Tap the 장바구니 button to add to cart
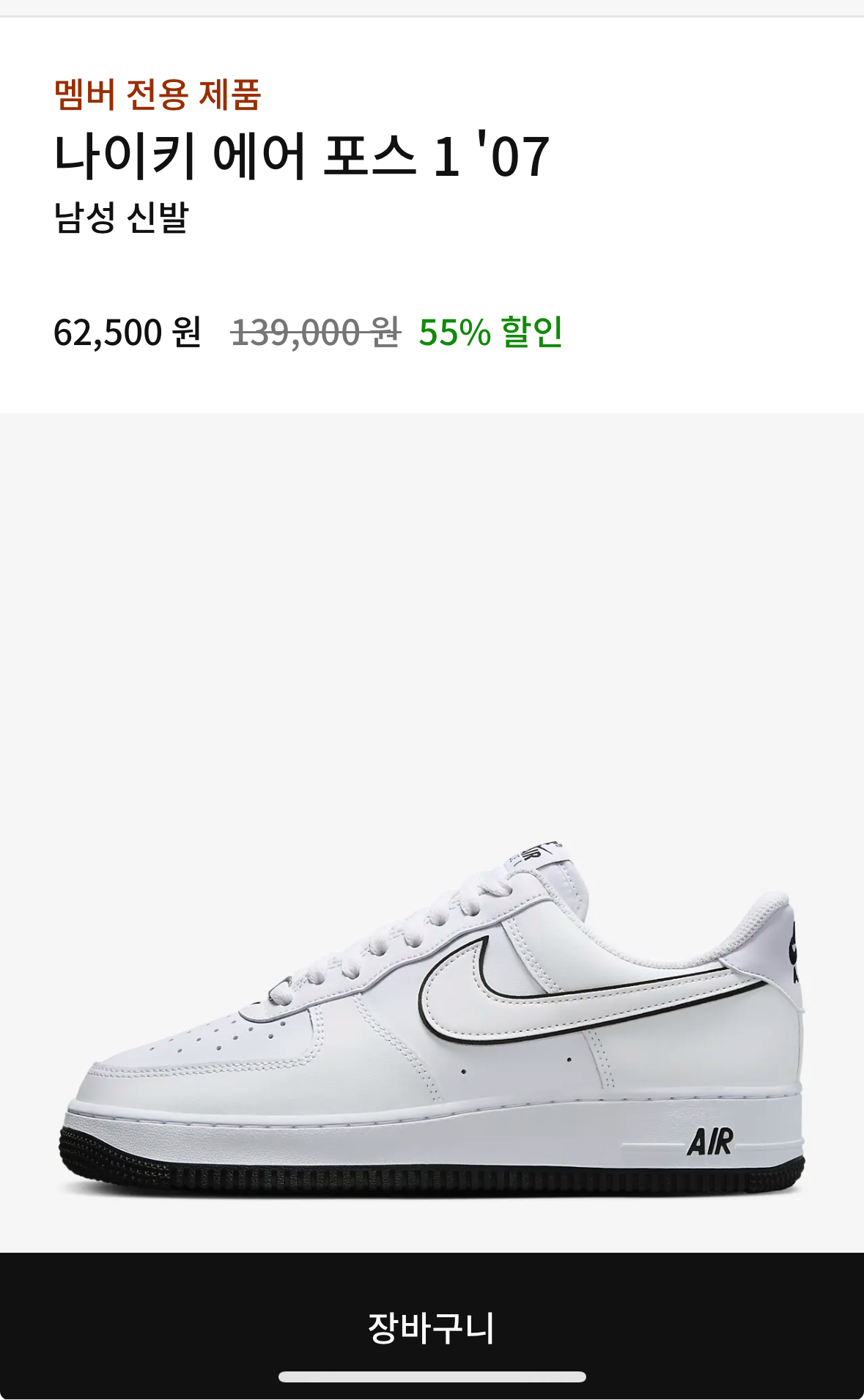 point(432,1327)
